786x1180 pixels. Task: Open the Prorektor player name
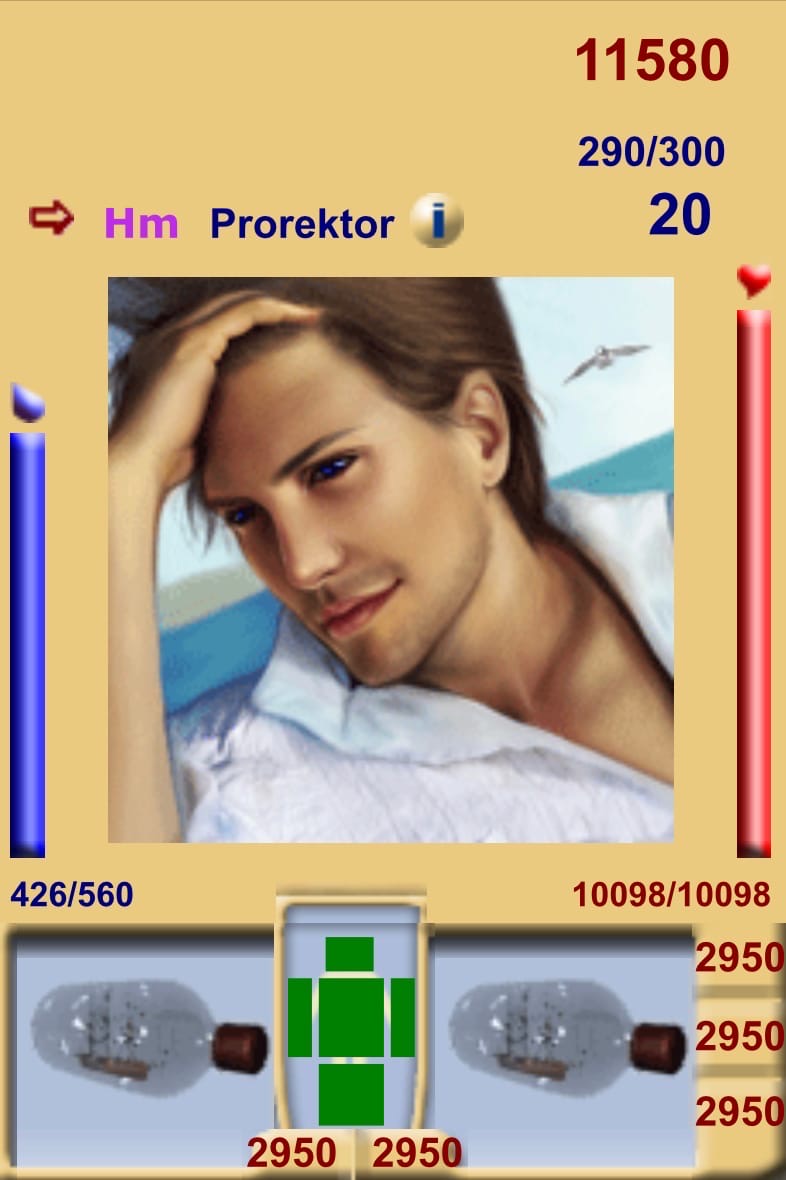302,224
